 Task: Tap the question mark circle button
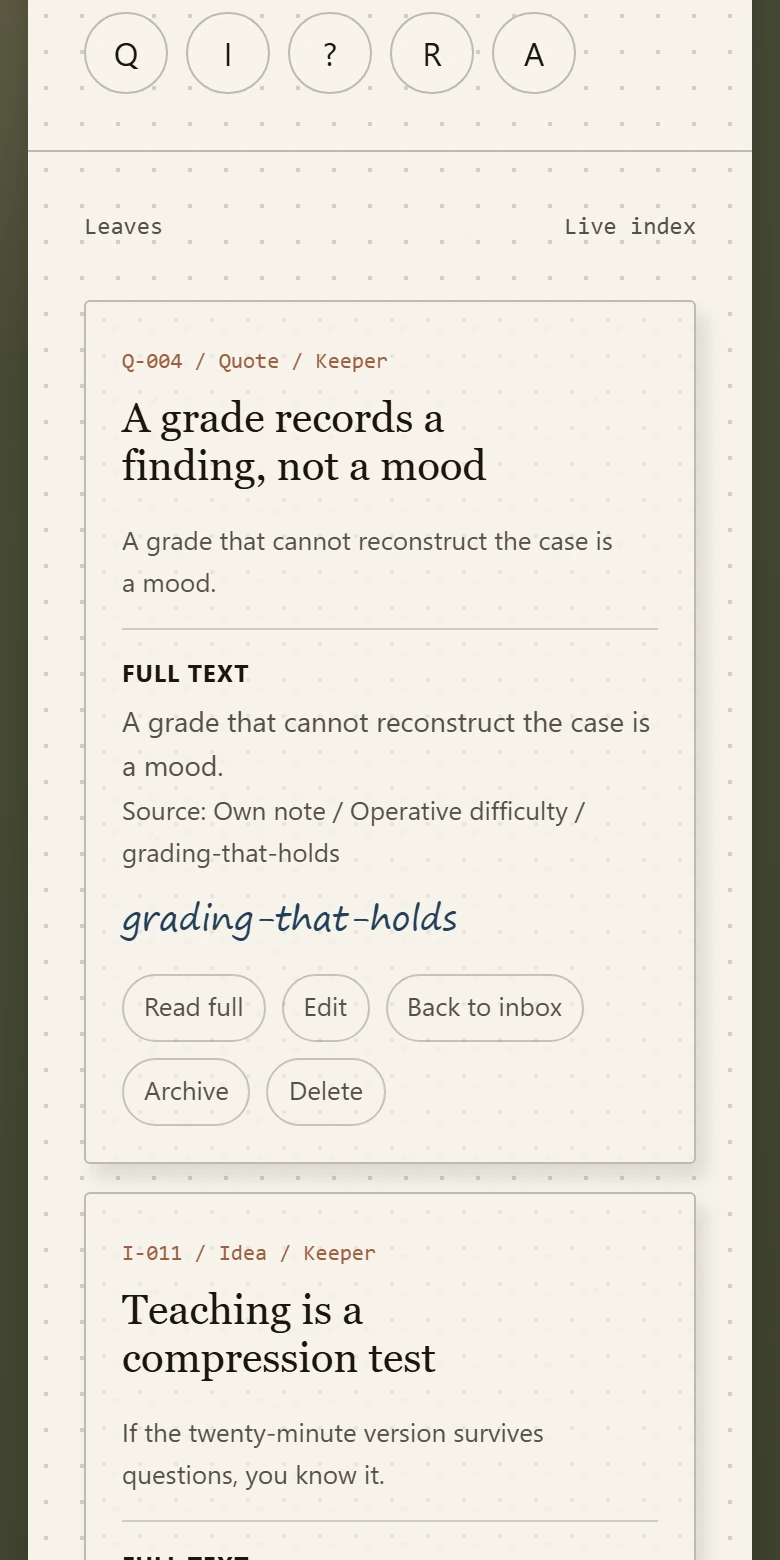[x=330, y=54]
